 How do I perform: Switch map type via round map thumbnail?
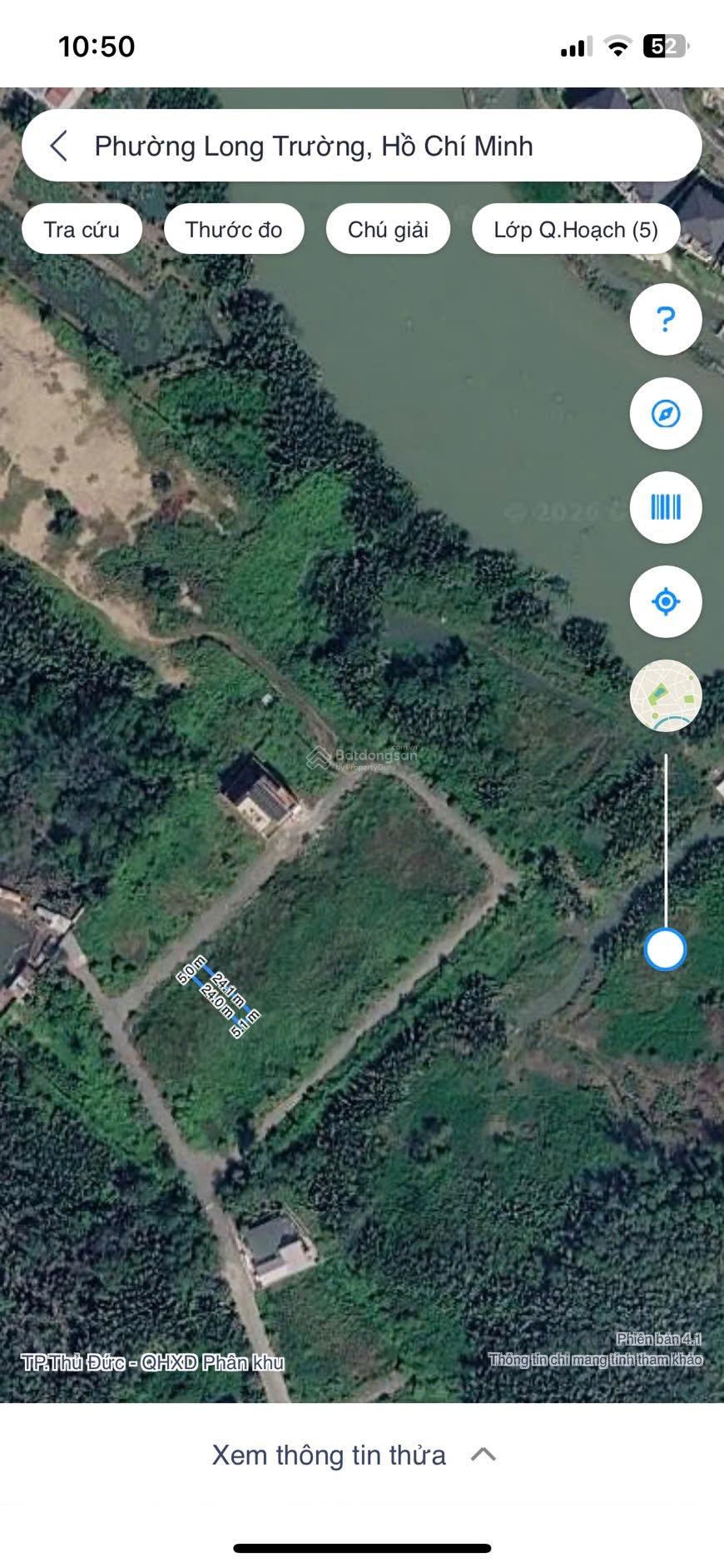point(665,695)
